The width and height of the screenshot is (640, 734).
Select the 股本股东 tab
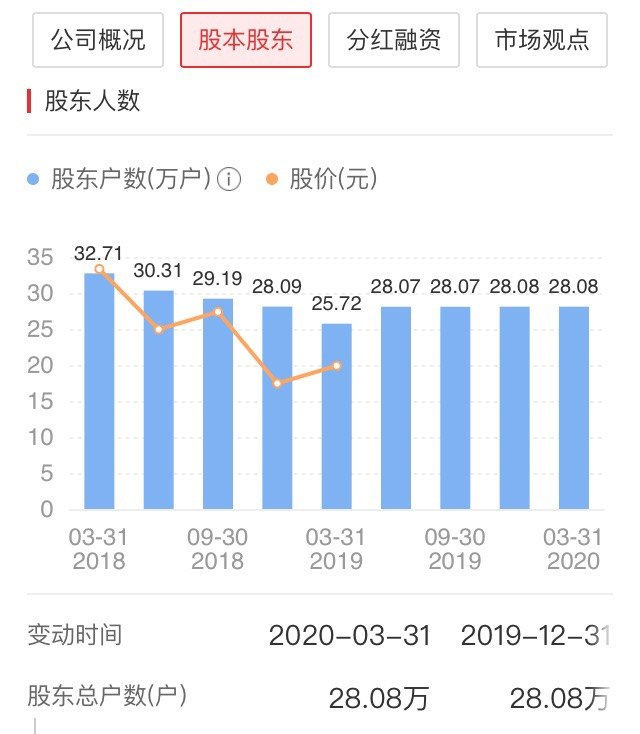(246, 40)
